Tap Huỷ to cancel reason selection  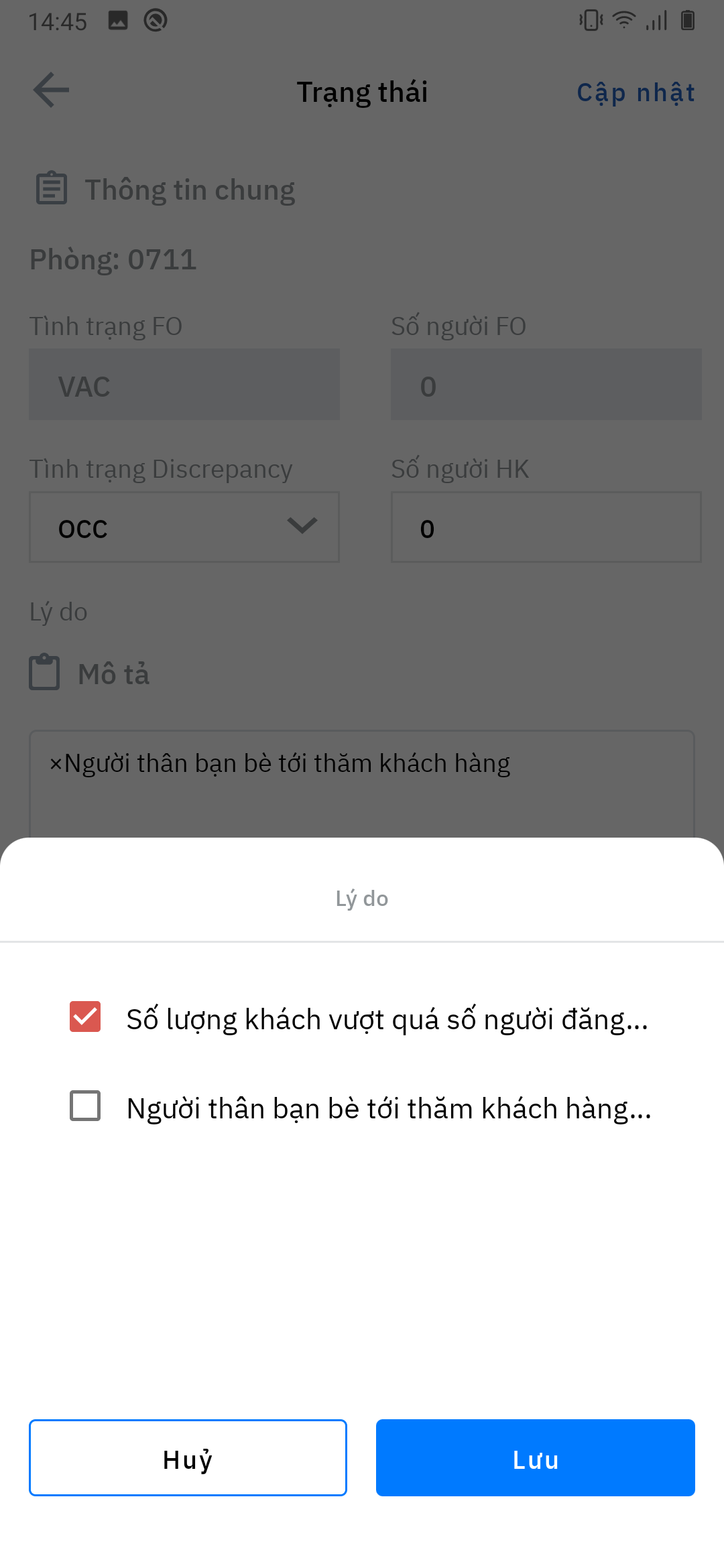(x=188, y=1457)
